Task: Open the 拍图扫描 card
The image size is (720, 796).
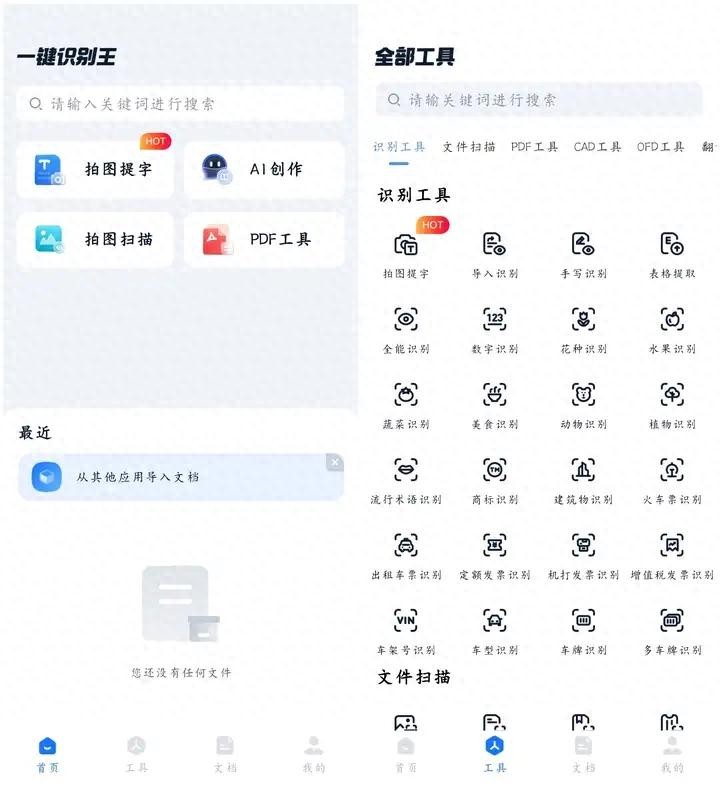Action: 95,239
